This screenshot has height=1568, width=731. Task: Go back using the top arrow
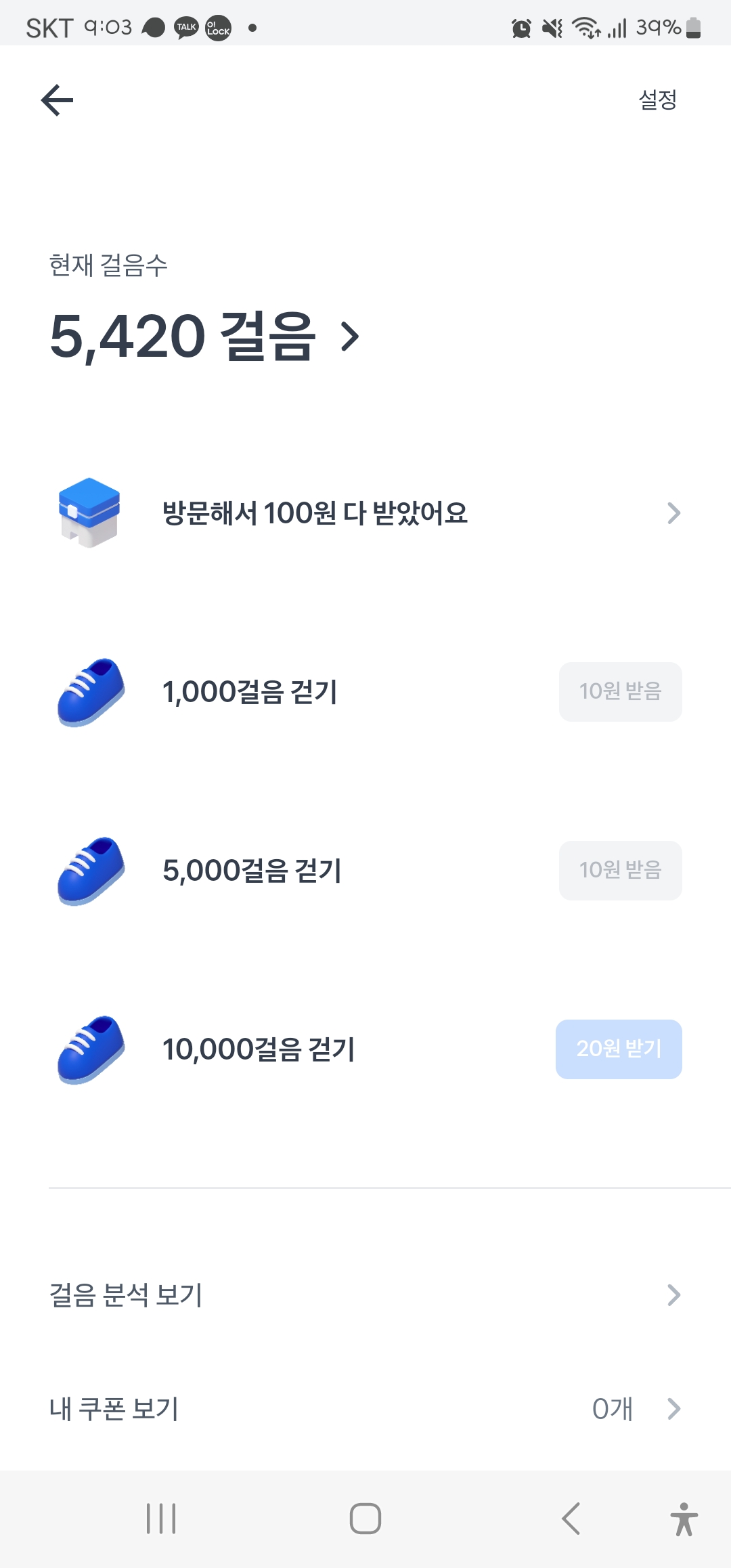pyautogui.click(x=57, y=100)
